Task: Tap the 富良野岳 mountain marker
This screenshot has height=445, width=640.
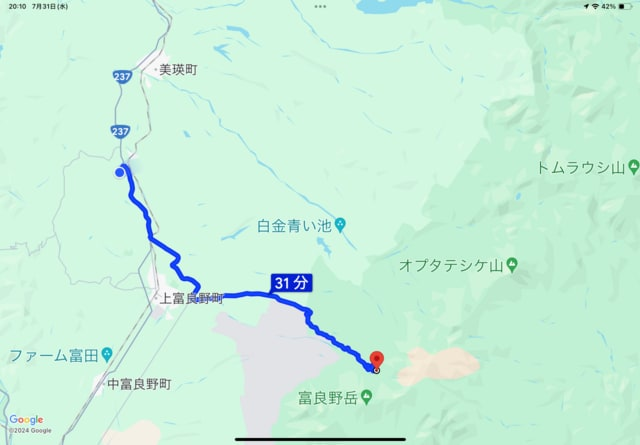Action: [367, 397]
